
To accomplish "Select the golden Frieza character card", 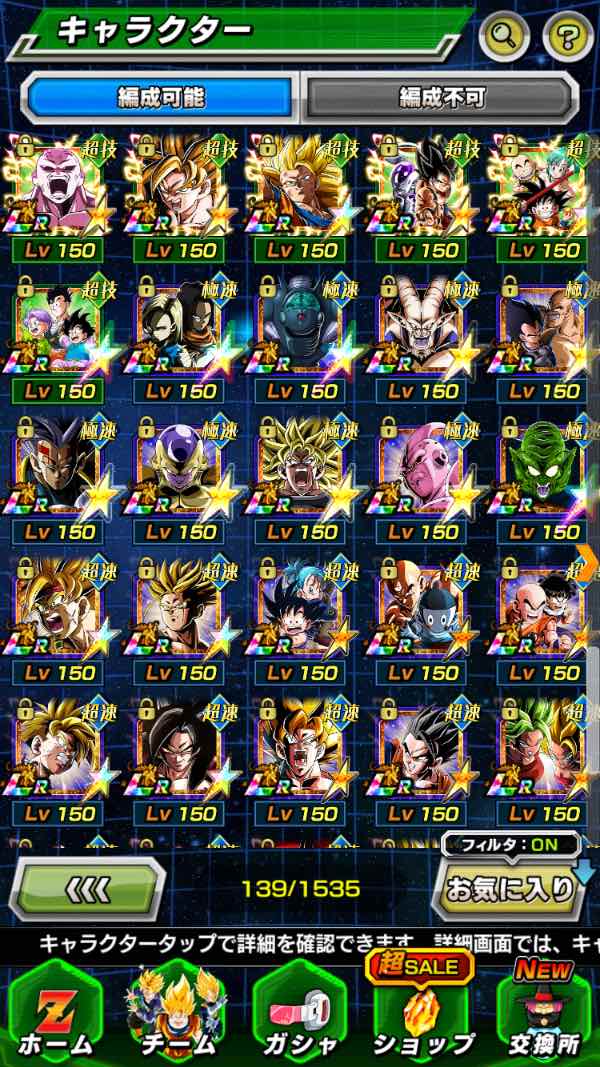I will [180, 468].
